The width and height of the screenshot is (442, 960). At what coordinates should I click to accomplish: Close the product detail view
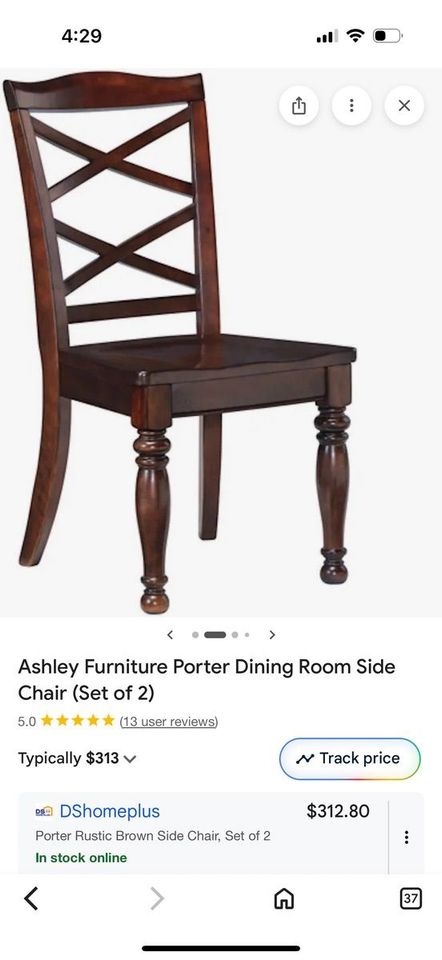(x=404, y=106)
